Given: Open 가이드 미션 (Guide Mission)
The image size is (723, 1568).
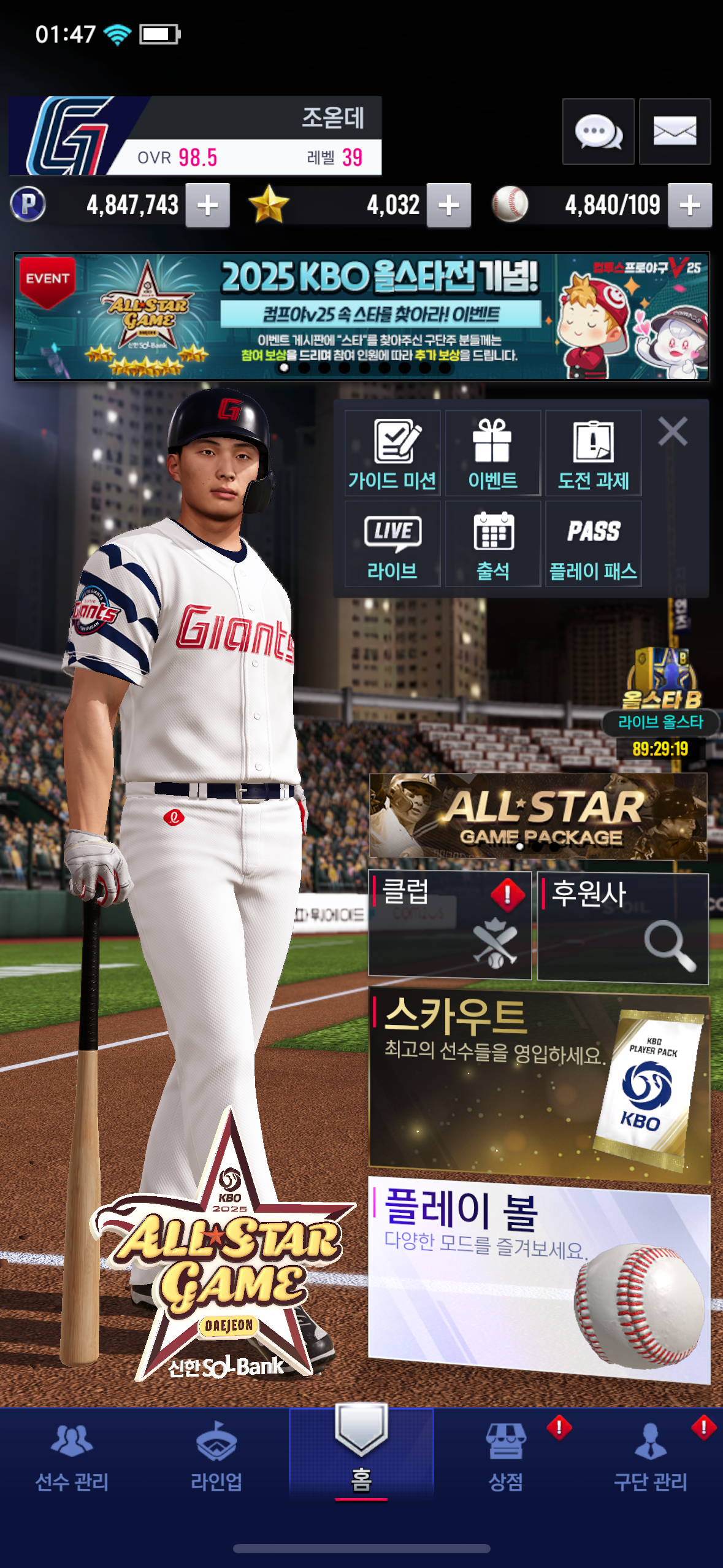Looking at the screenshot, I should tap(392, 454).
